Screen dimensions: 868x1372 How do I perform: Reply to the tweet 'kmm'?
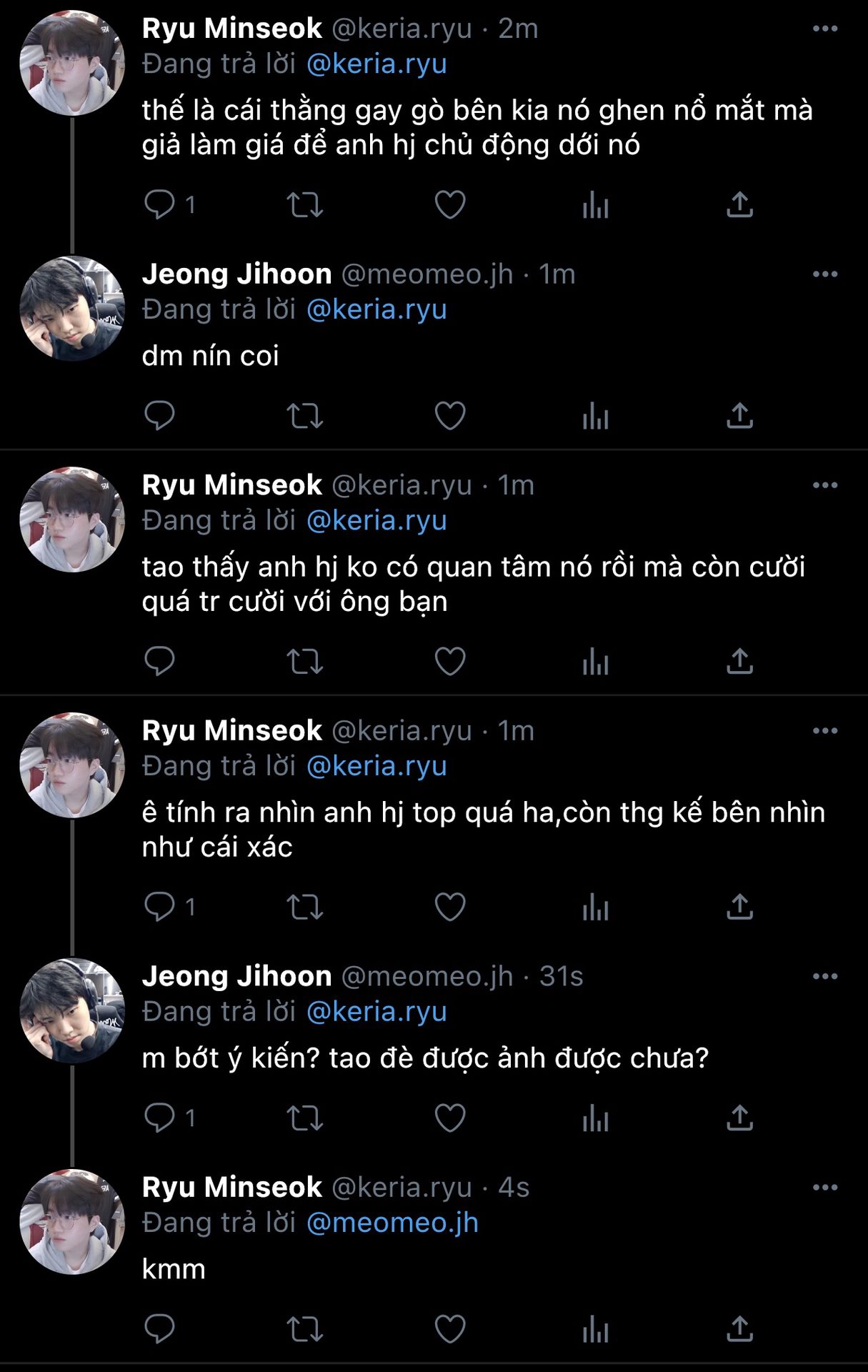159,1329
